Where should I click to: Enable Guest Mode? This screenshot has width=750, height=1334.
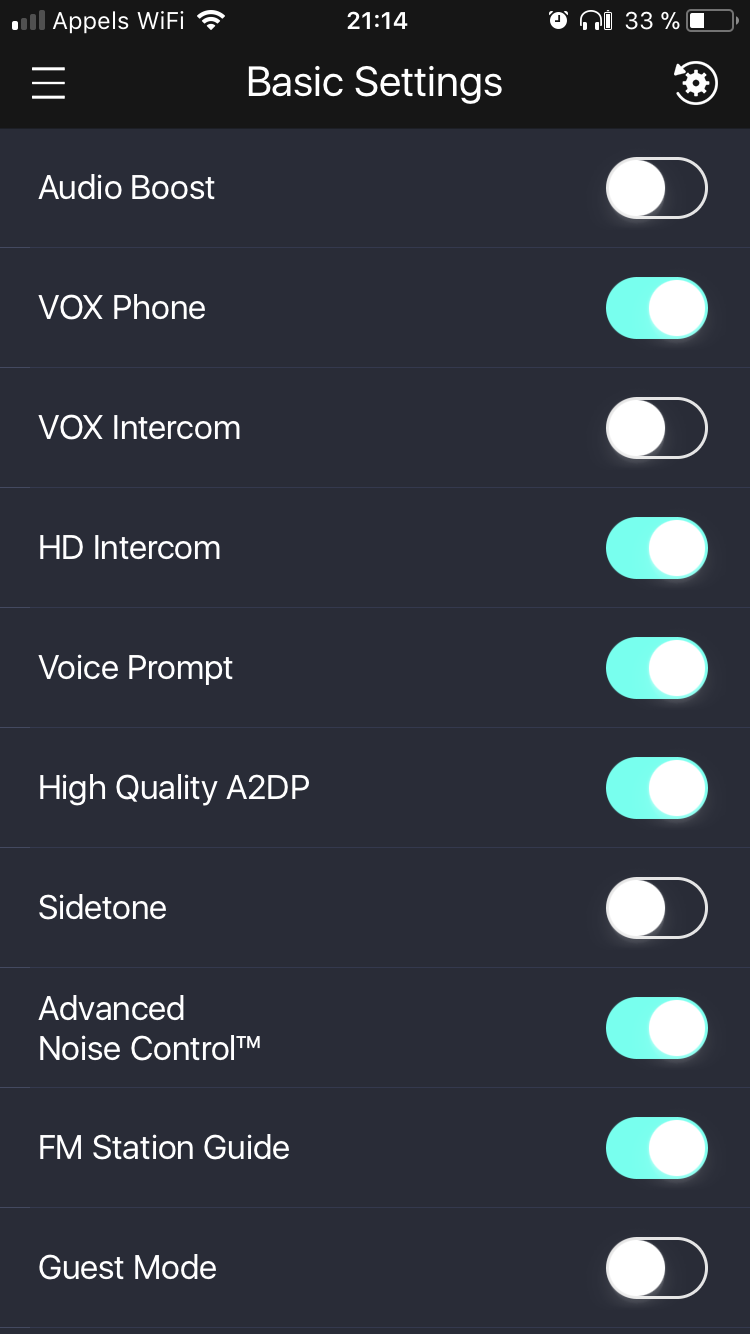(x=657, y=1267)
